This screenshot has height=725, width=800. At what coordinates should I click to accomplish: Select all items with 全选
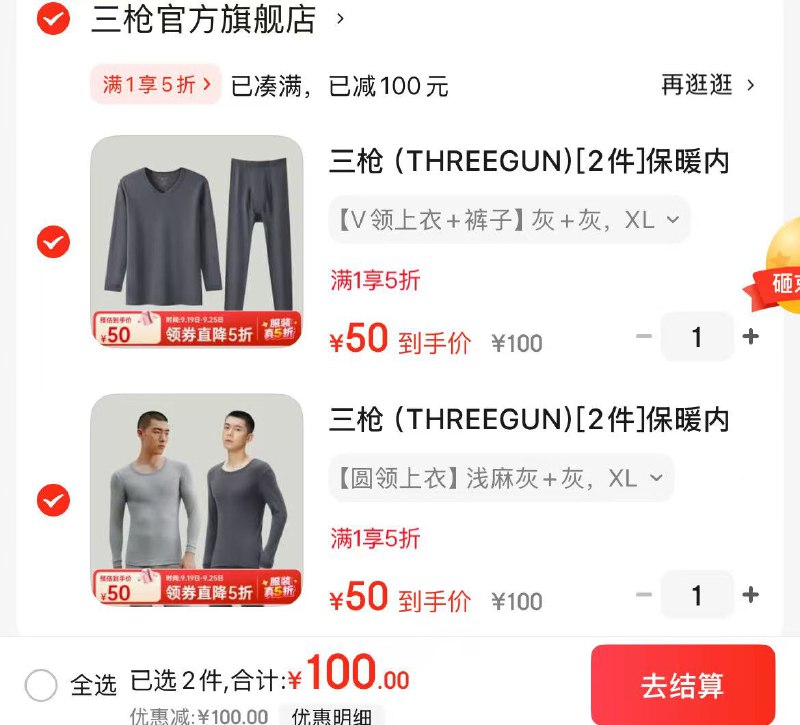coord(42,685)
